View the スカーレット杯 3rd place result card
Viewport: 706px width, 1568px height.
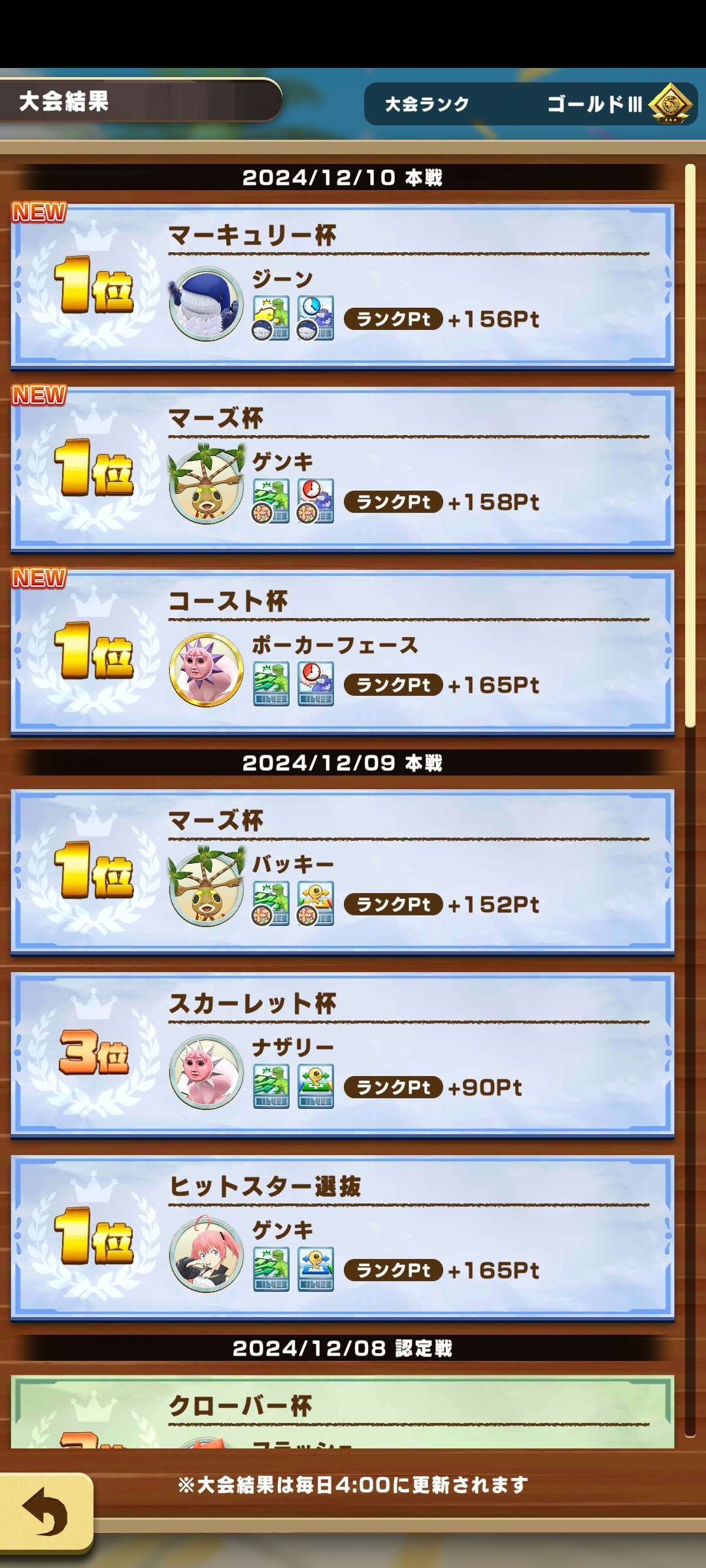343,1055
